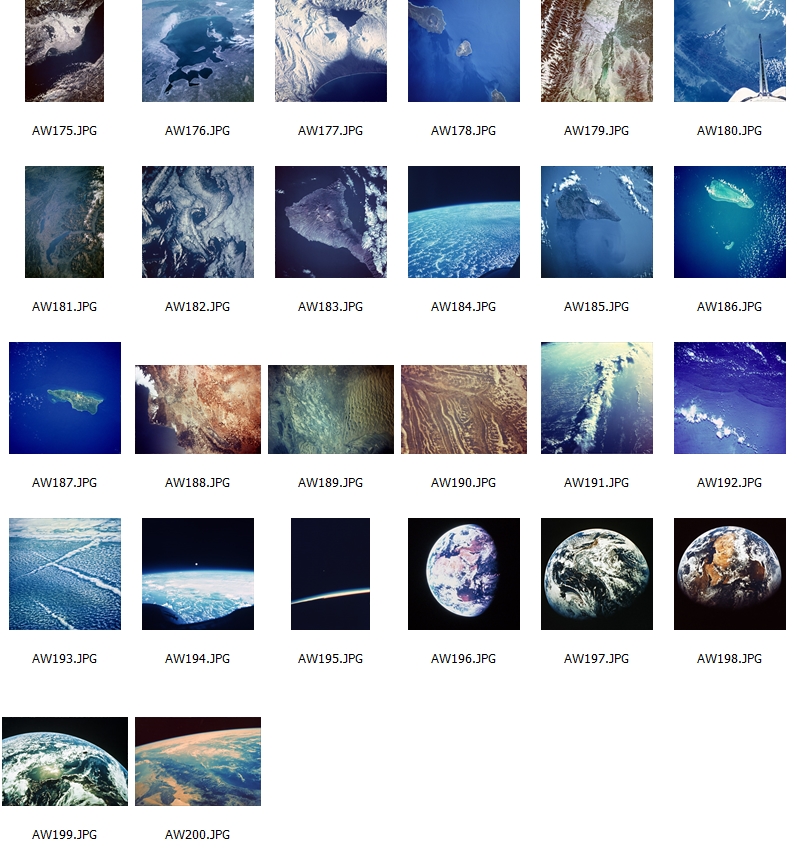Open the AW184.JPG Earth horizon image
This screenshot has width=797, height=859.
click(x=463, y=222)
